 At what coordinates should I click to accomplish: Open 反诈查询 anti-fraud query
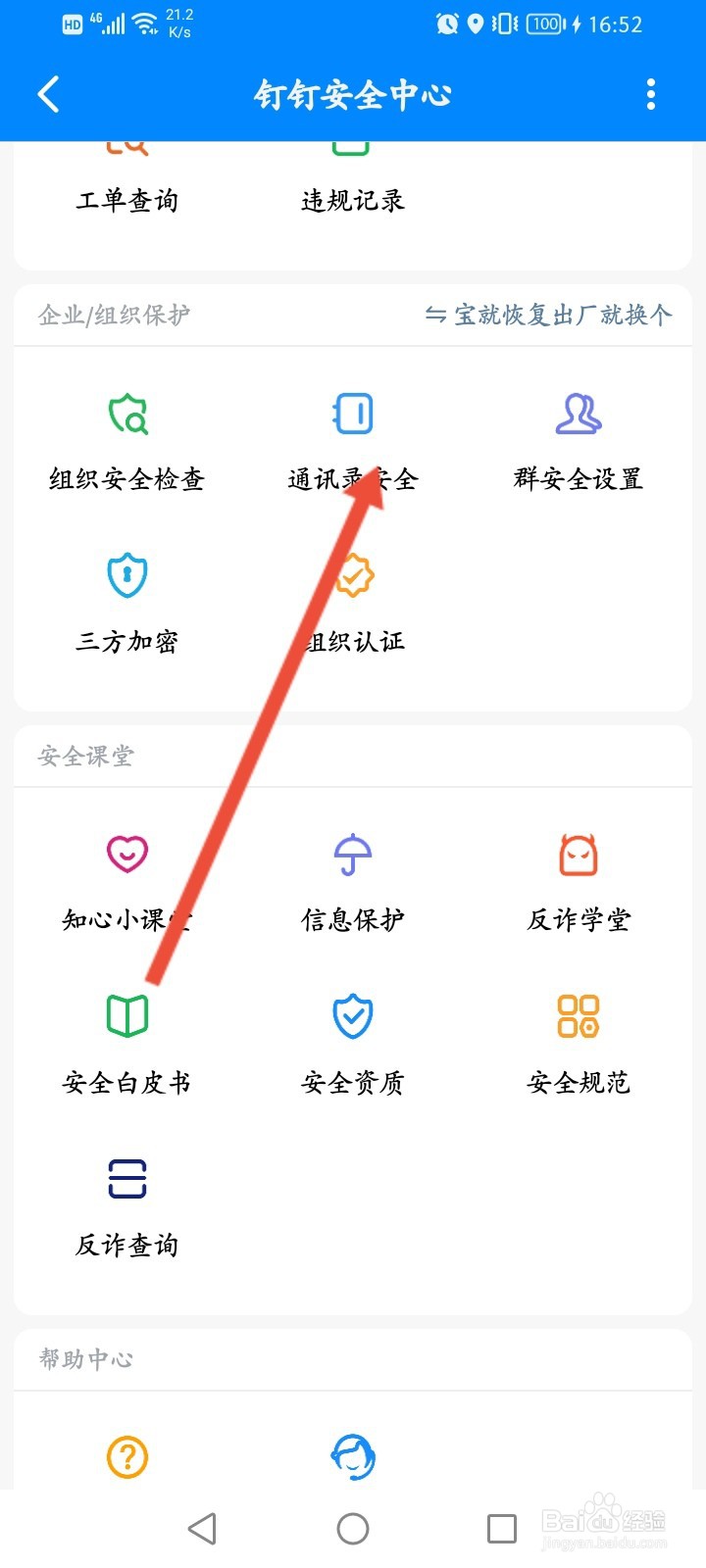[x=125, y=1205]
